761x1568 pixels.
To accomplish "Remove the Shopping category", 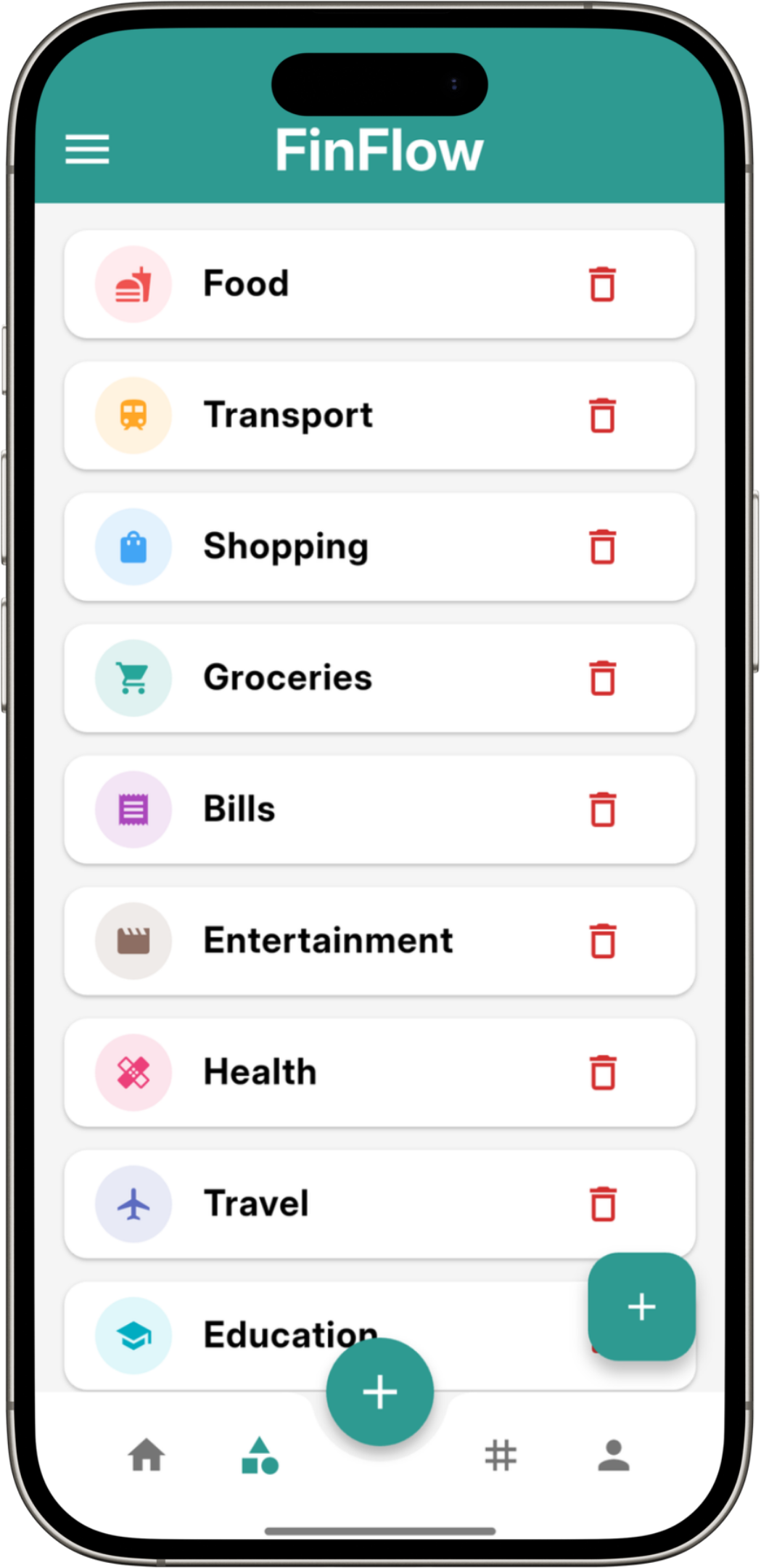I will [602, 547].
